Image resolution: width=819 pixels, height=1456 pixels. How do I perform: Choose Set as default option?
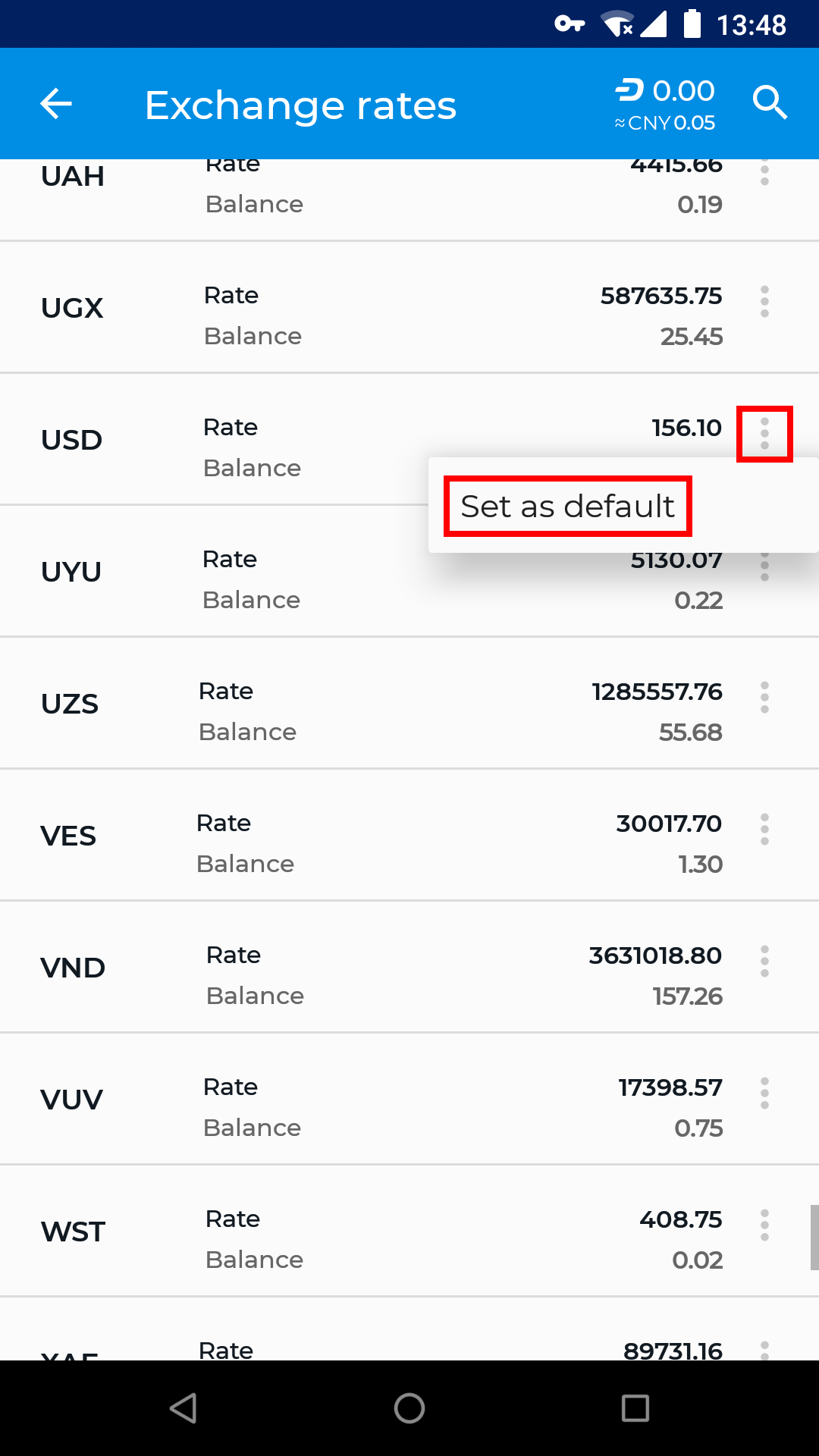(x=567, y=506)
